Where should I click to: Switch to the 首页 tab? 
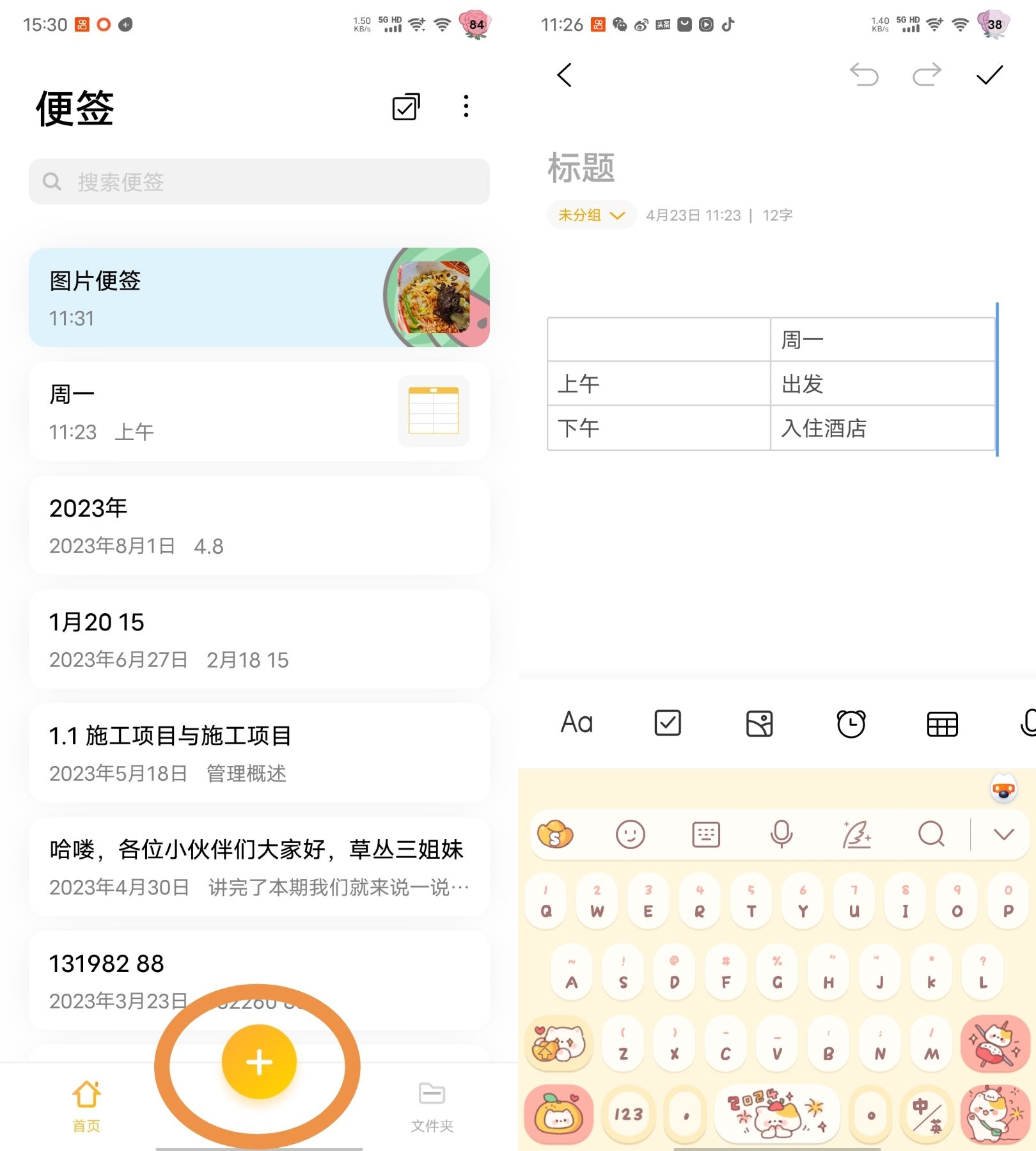click(86, 1107)
